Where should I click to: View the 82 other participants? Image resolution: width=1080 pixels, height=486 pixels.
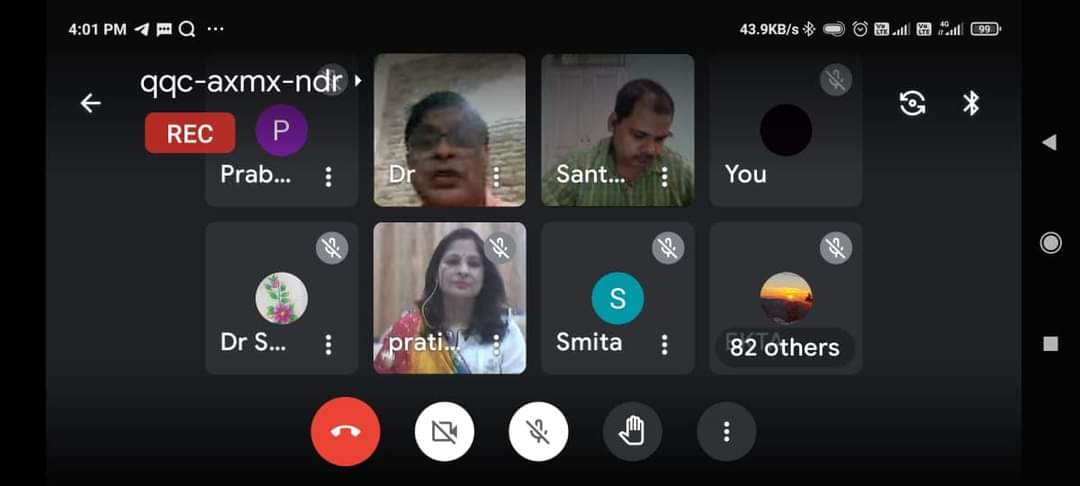785,347
